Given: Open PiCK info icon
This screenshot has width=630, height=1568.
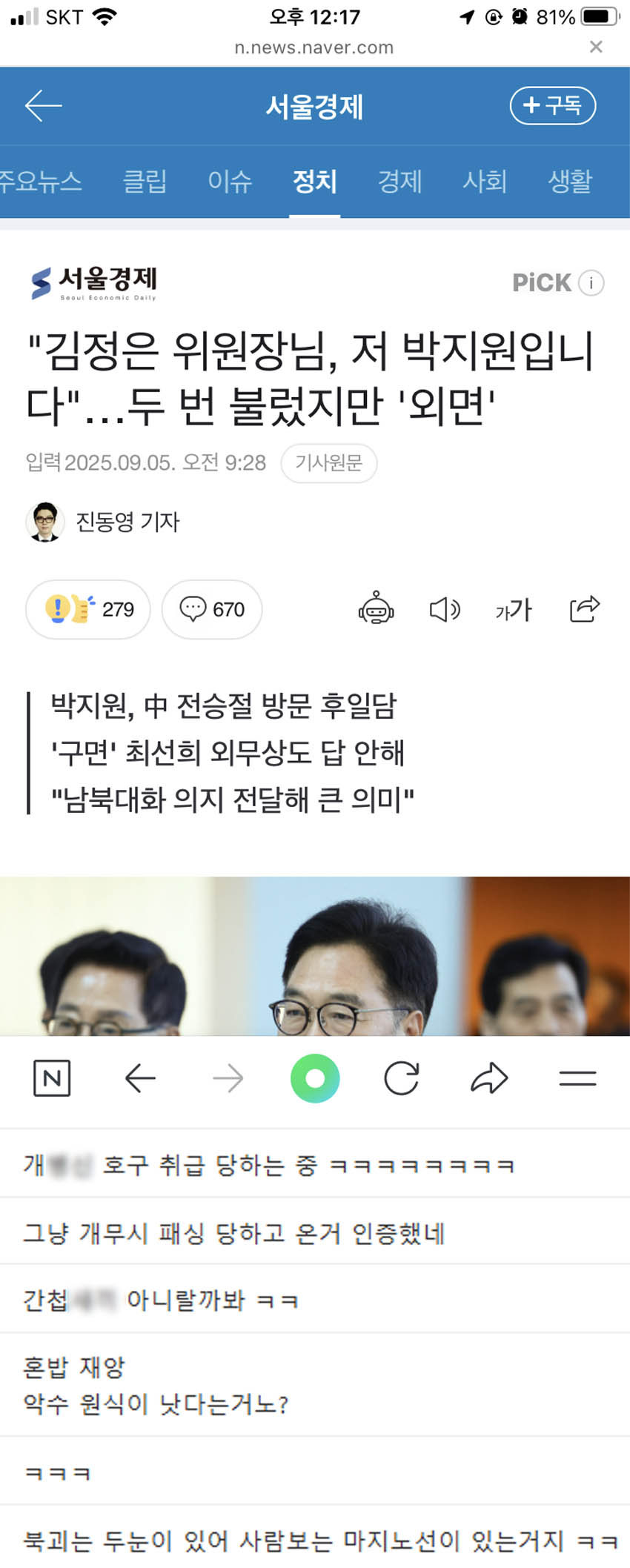Looking at the screenshot, I should click(x=591, y=282).
